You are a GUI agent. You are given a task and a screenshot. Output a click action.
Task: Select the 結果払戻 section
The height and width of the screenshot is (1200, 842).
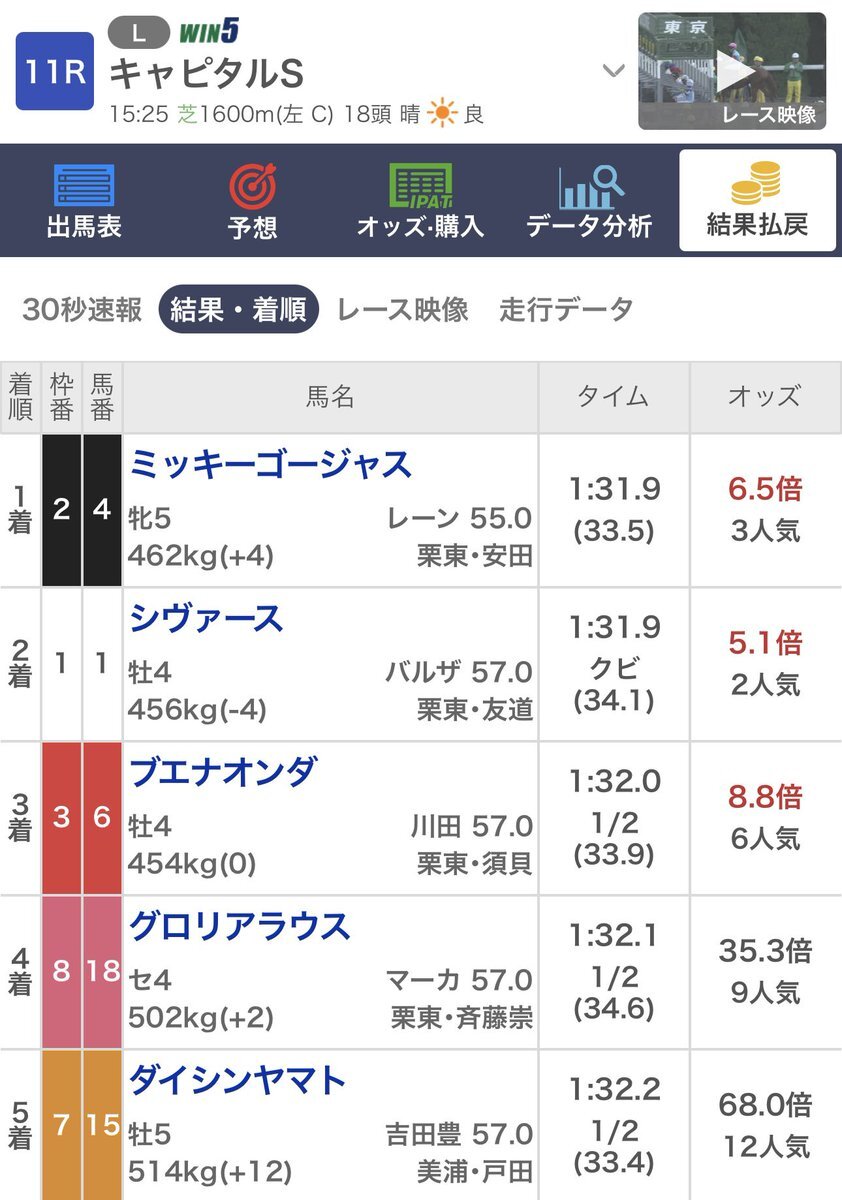click(x=757, y=201)
